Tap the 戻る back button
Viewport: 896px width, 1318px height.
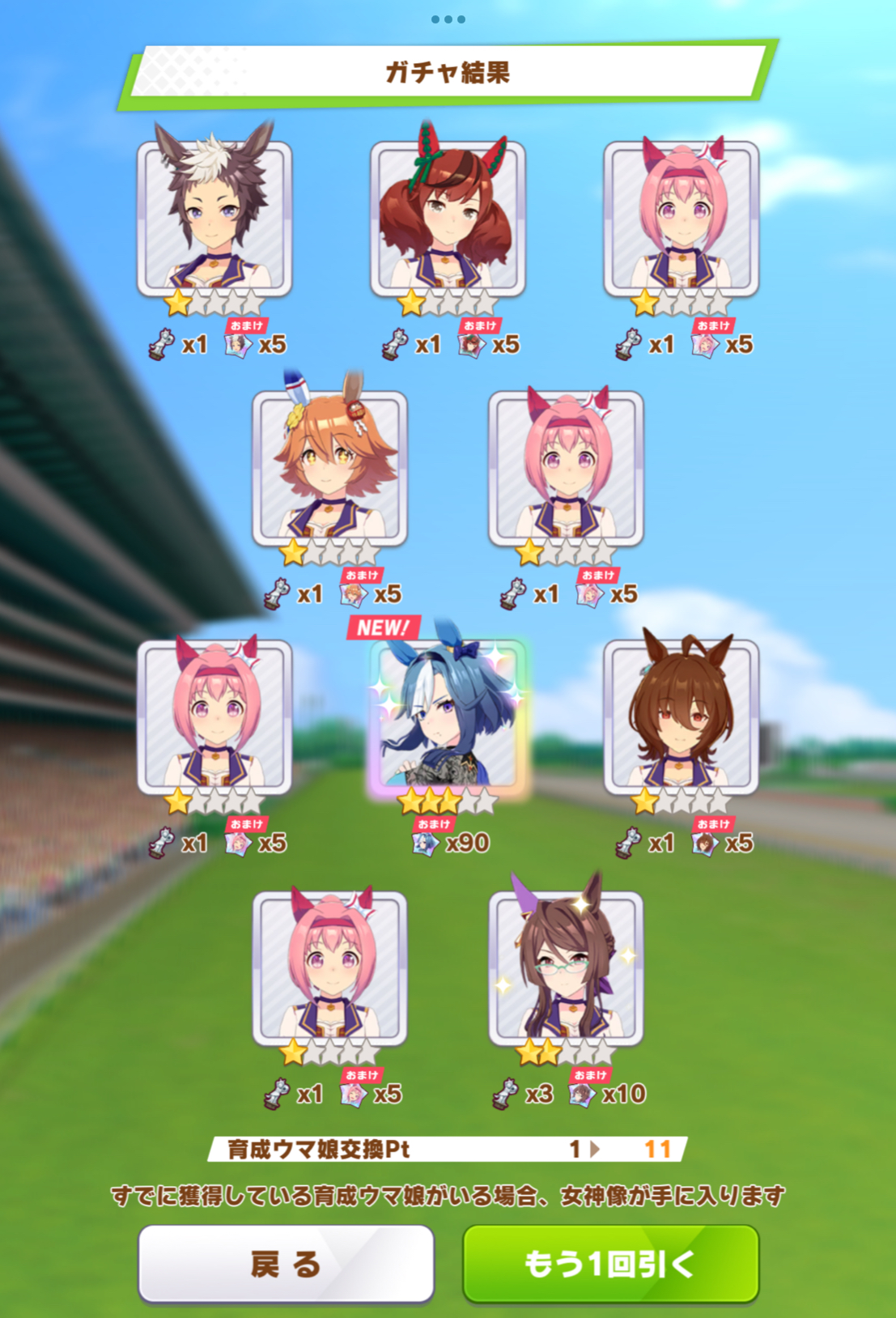click(286, 1263)
